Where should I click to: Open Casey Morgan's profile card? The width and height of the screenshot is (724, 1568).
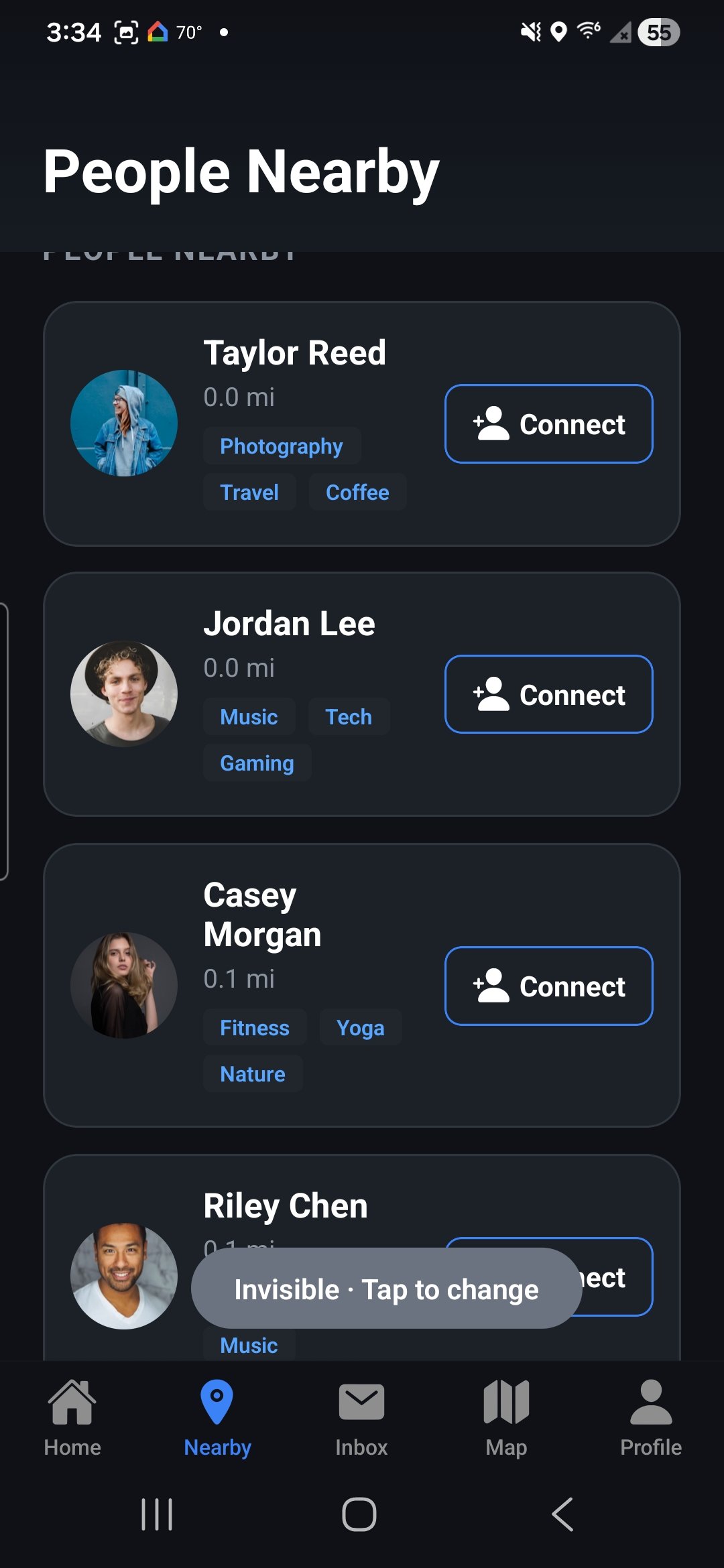click(361, 898)
